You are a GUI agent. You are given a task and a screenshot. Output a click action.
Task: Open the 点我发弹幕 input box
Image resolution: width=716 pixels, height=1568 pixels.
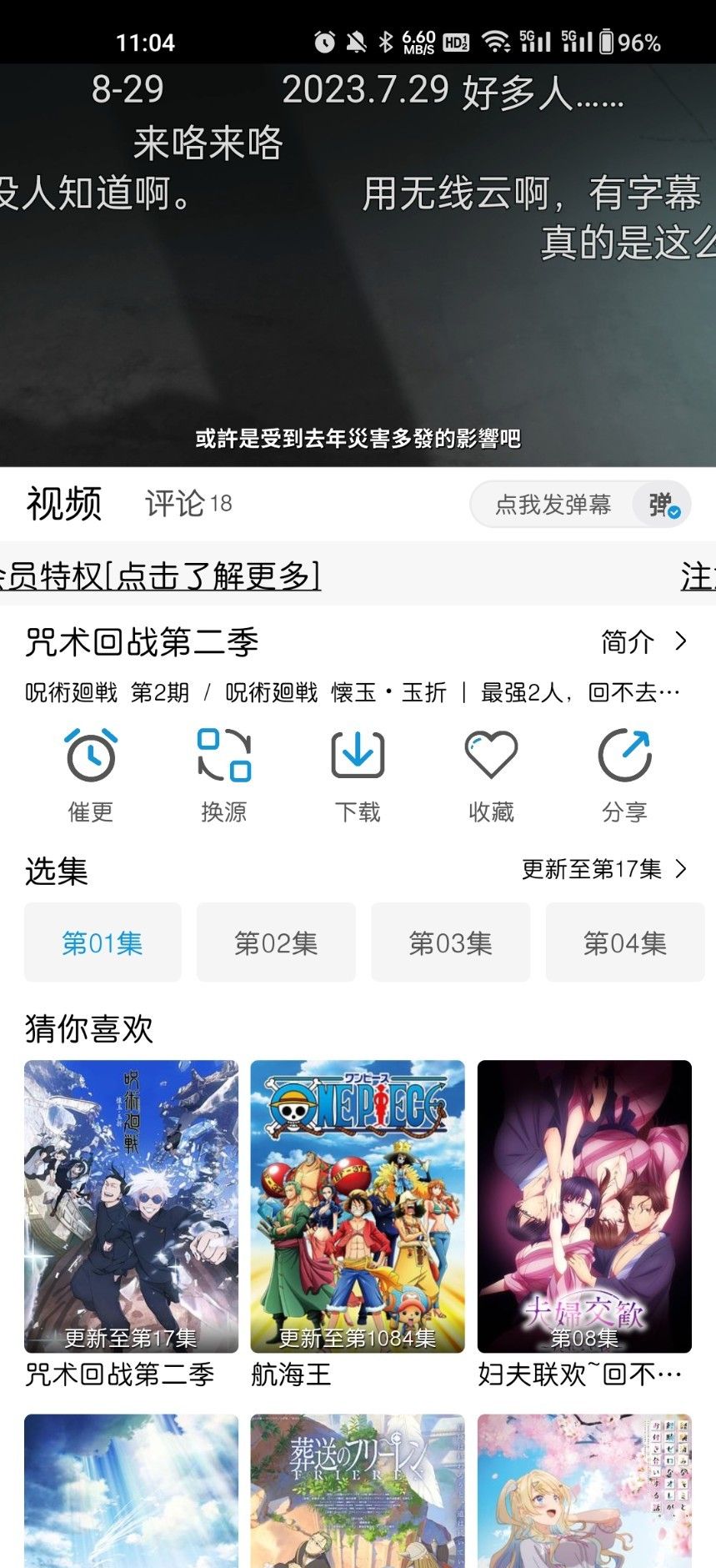pyautogui.click(x=552, y=505)
